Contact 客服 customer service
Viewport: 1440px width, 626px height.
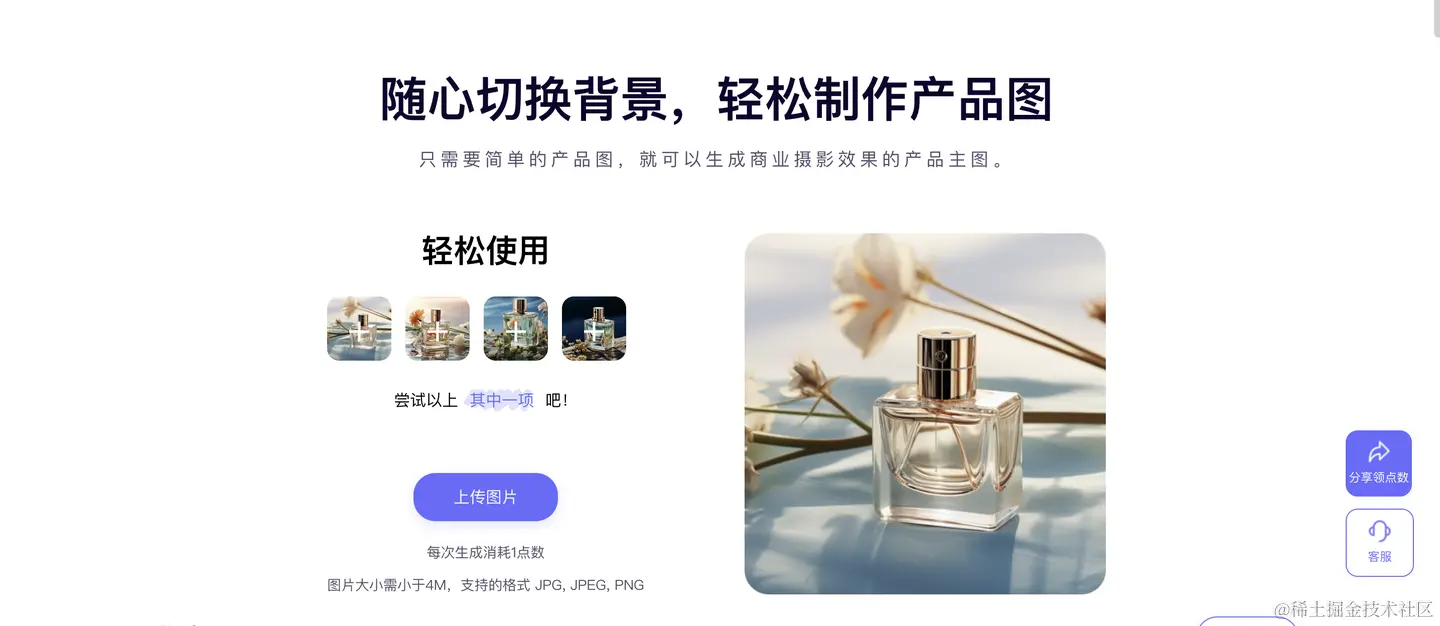1379,542
